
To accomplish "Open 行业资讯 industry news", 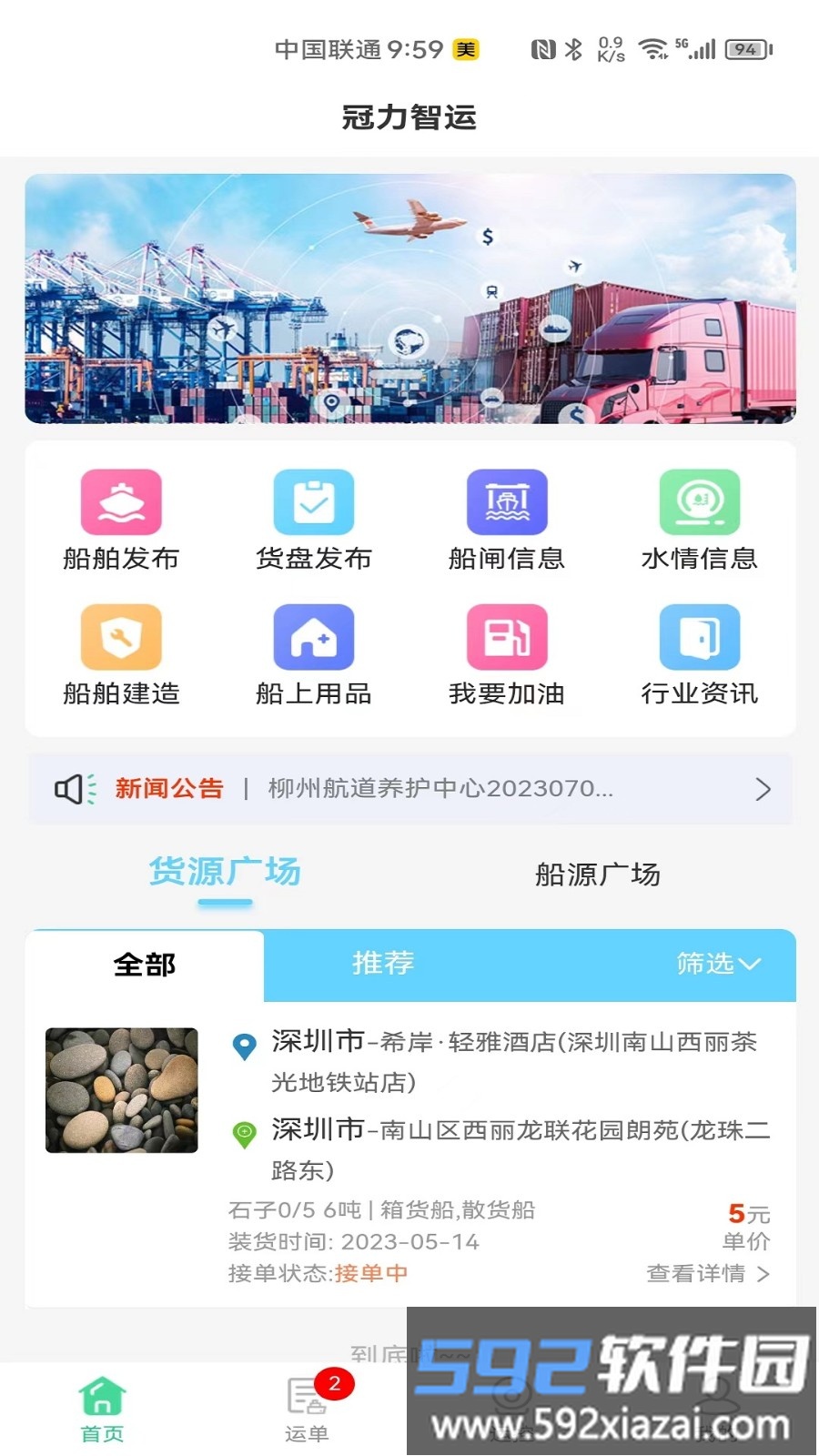I will (x=699, y=655).
